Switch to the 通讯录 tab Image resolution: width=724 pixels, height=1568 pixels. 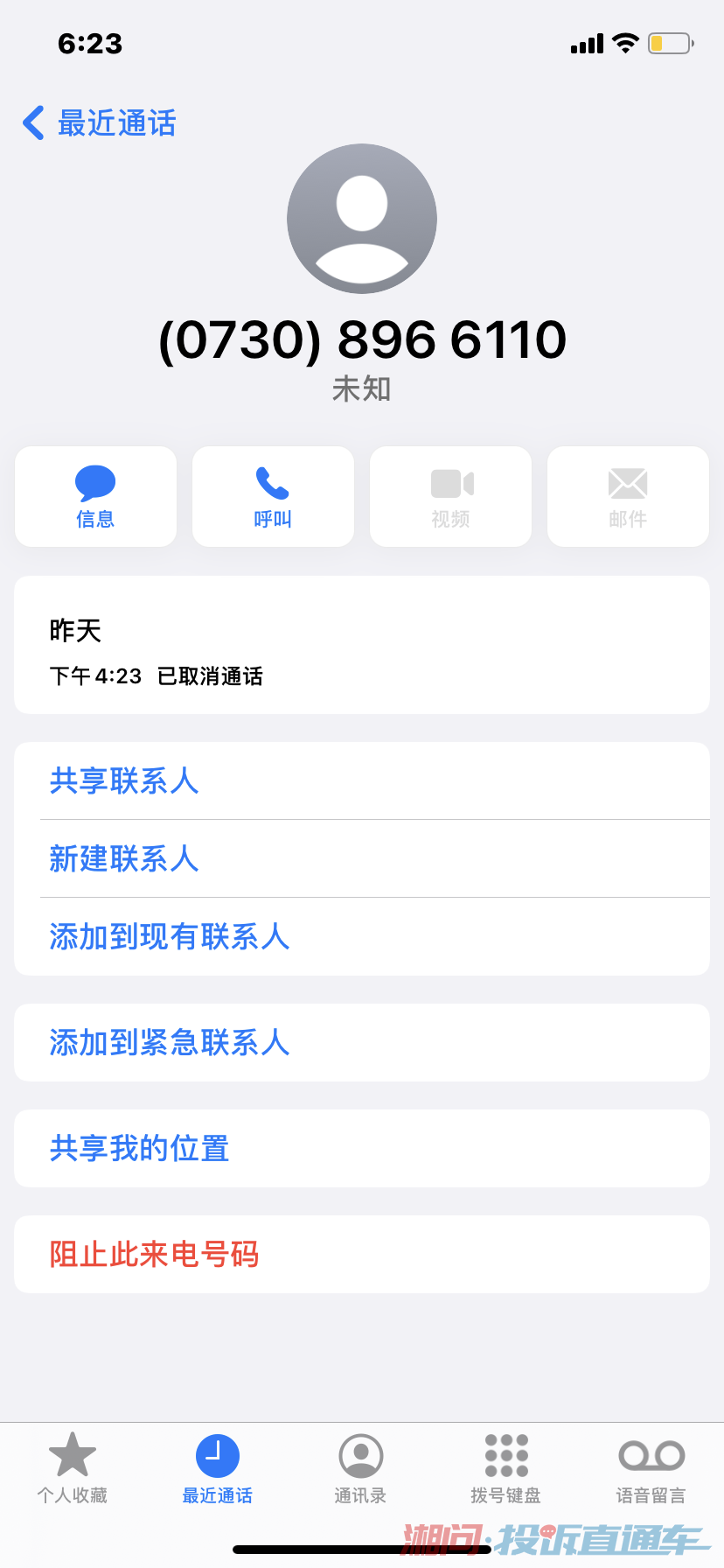point(361,1468)
